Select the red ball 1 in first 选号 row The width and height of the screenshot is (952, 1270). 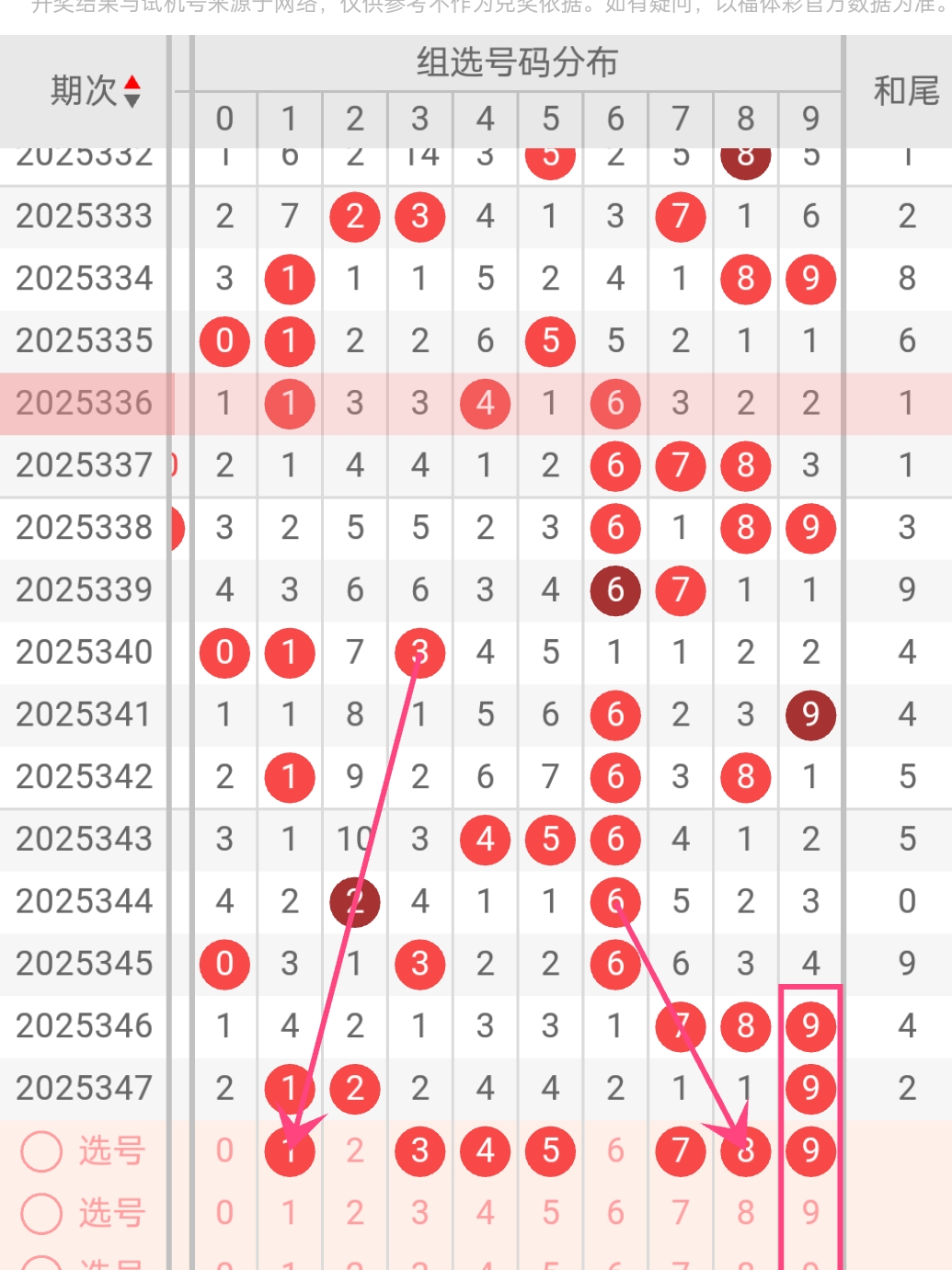pos(290,1150)
